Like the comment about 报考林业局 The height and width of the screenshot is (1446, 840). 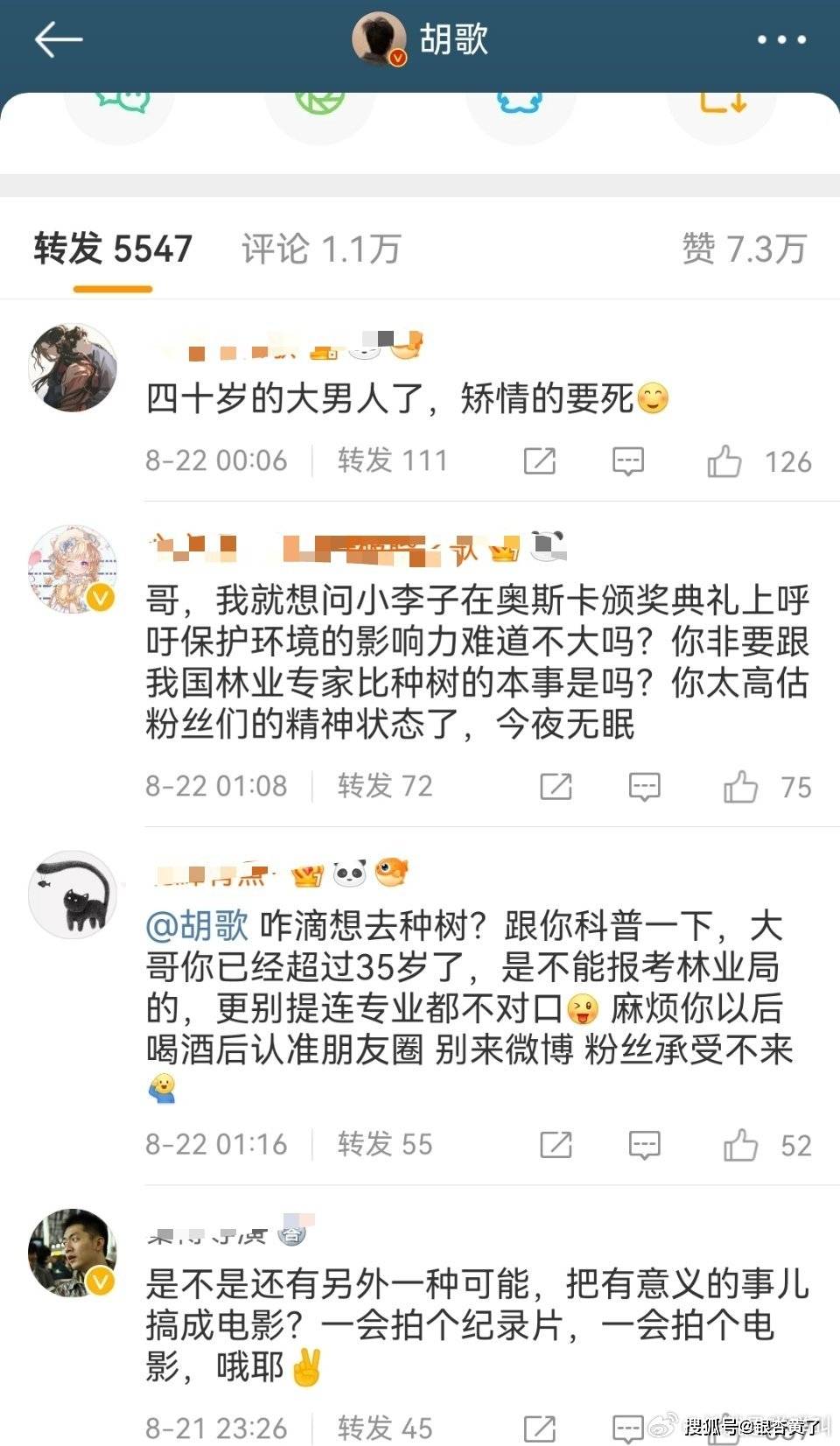(x=740, y=1145)
